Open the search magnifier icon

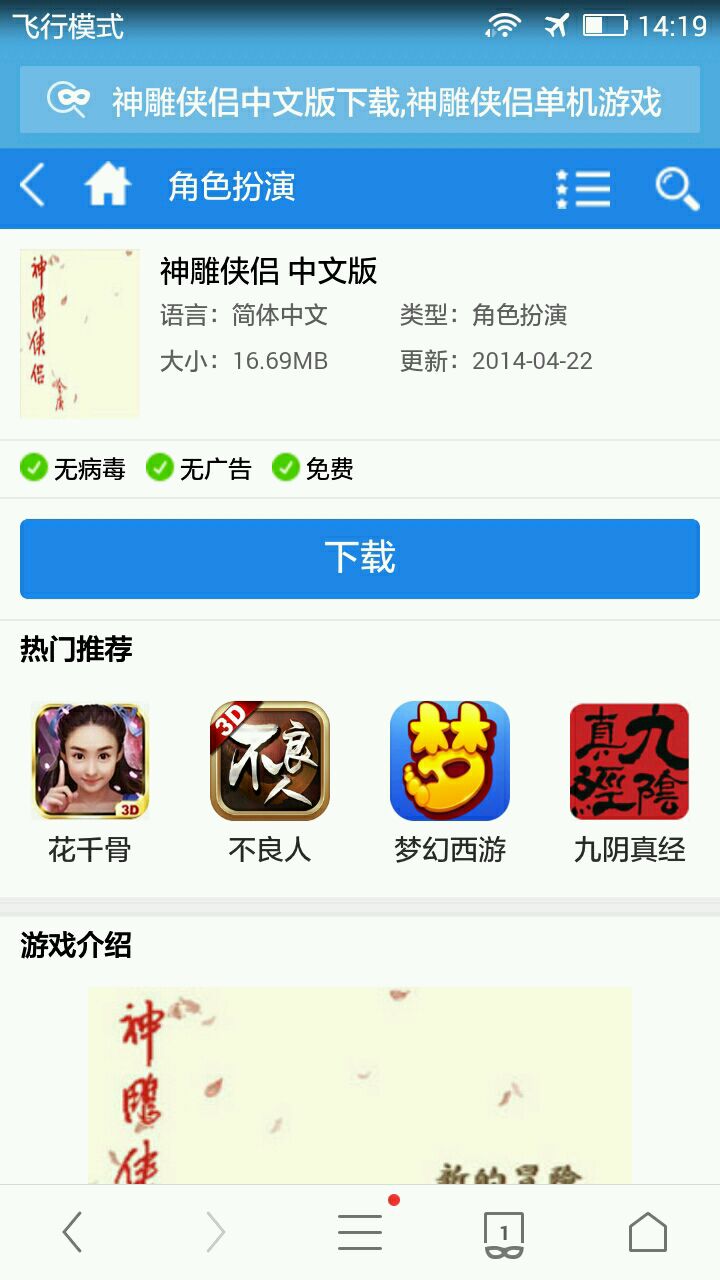677,188
